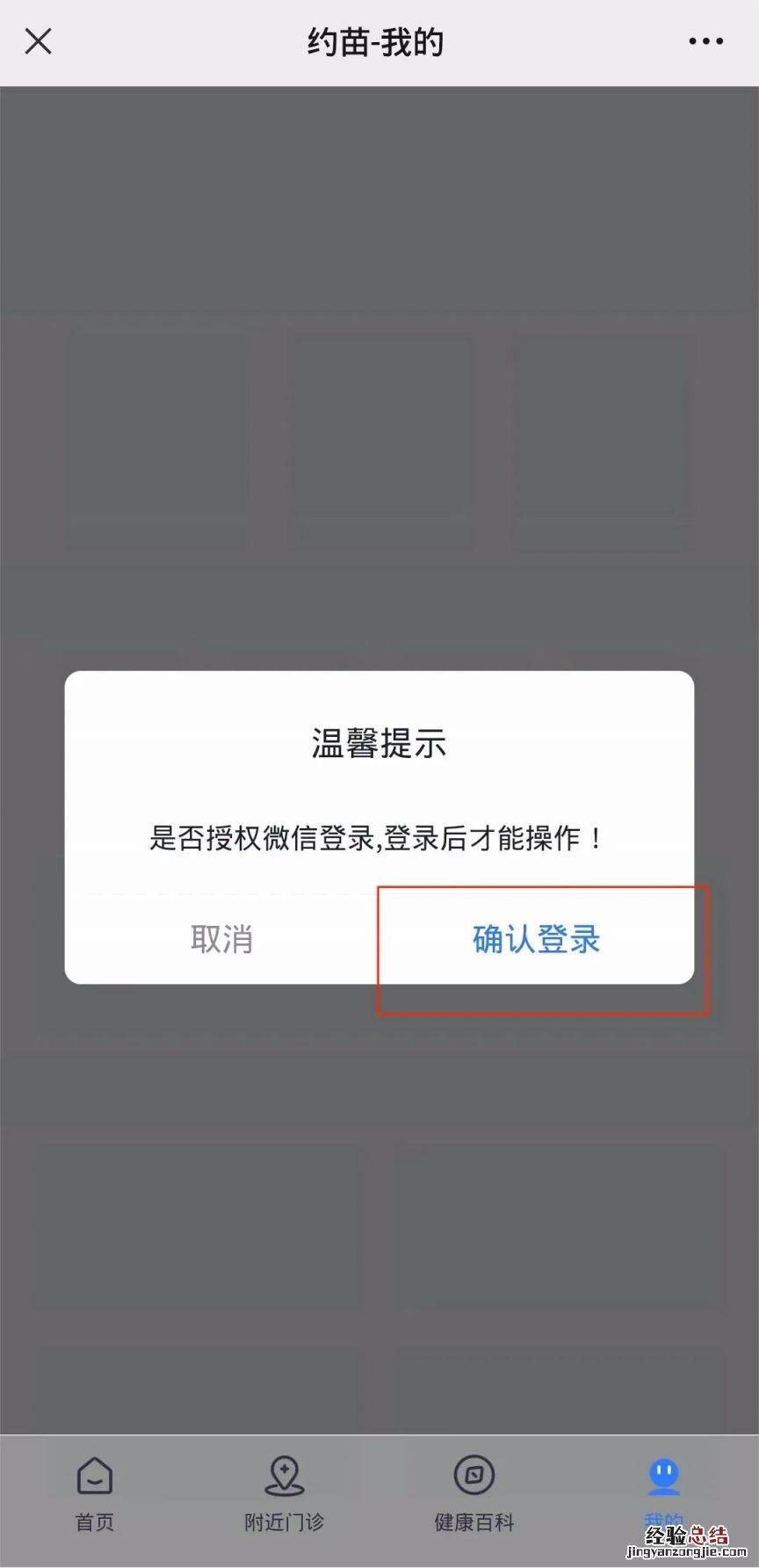Screen dimensions: 759x1568
Task: Cancel the WeChat login prompt
Action: [x=221, y=939]
